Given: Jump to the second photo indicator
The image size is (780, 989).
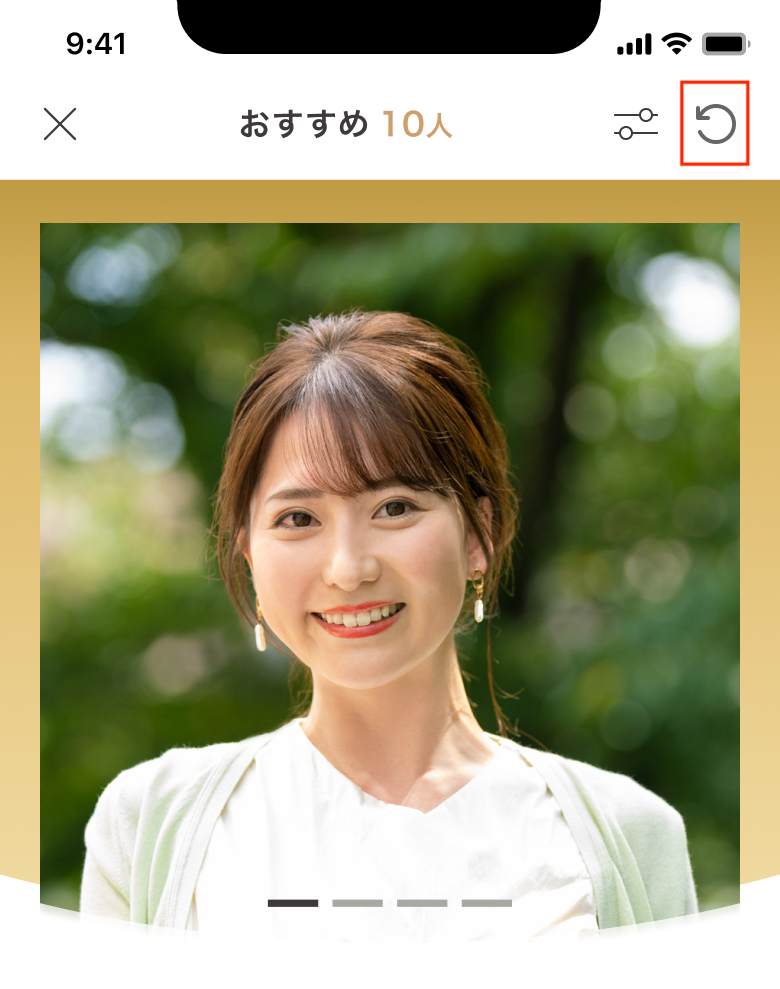Looking at the screenshot, I should click(x=357, y=903).
